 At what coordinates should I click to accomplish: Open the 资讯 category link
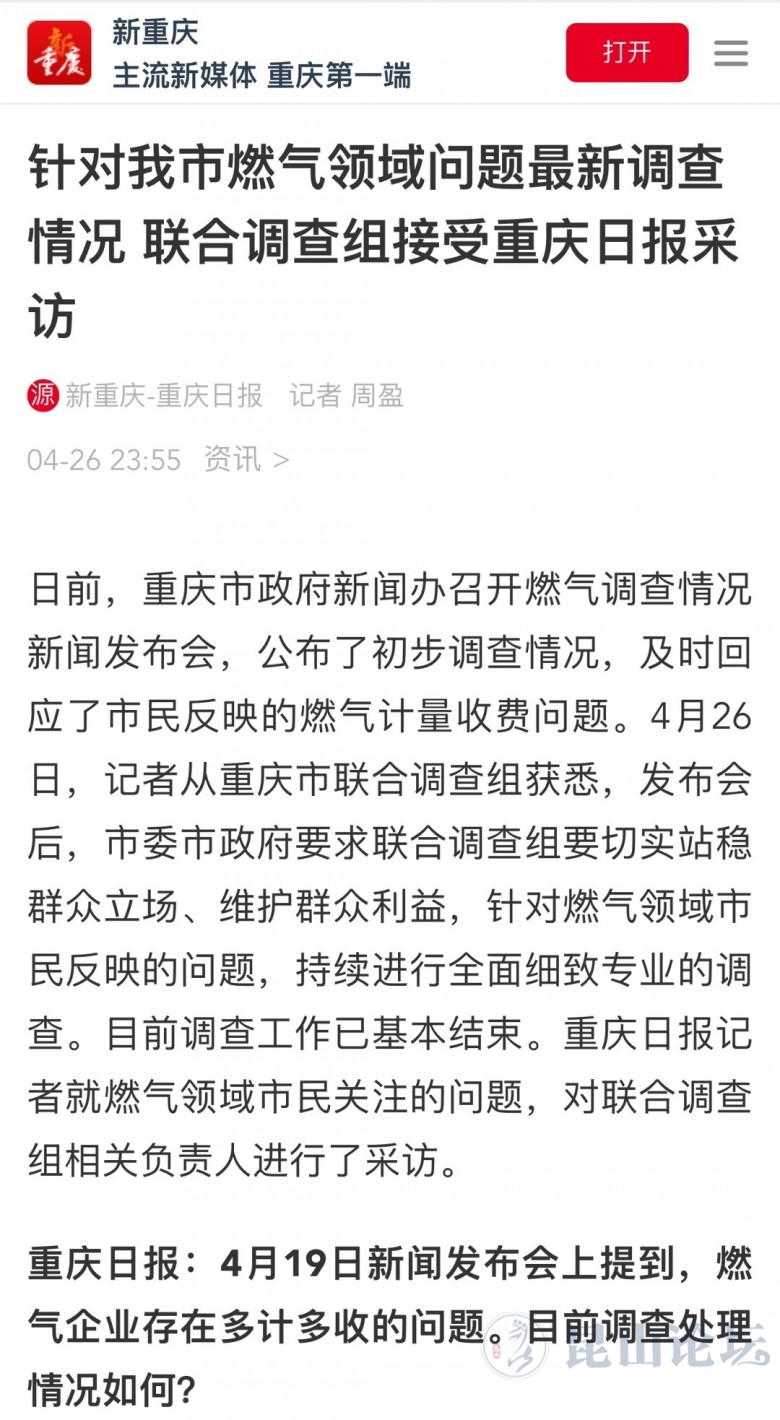point(246,459)
